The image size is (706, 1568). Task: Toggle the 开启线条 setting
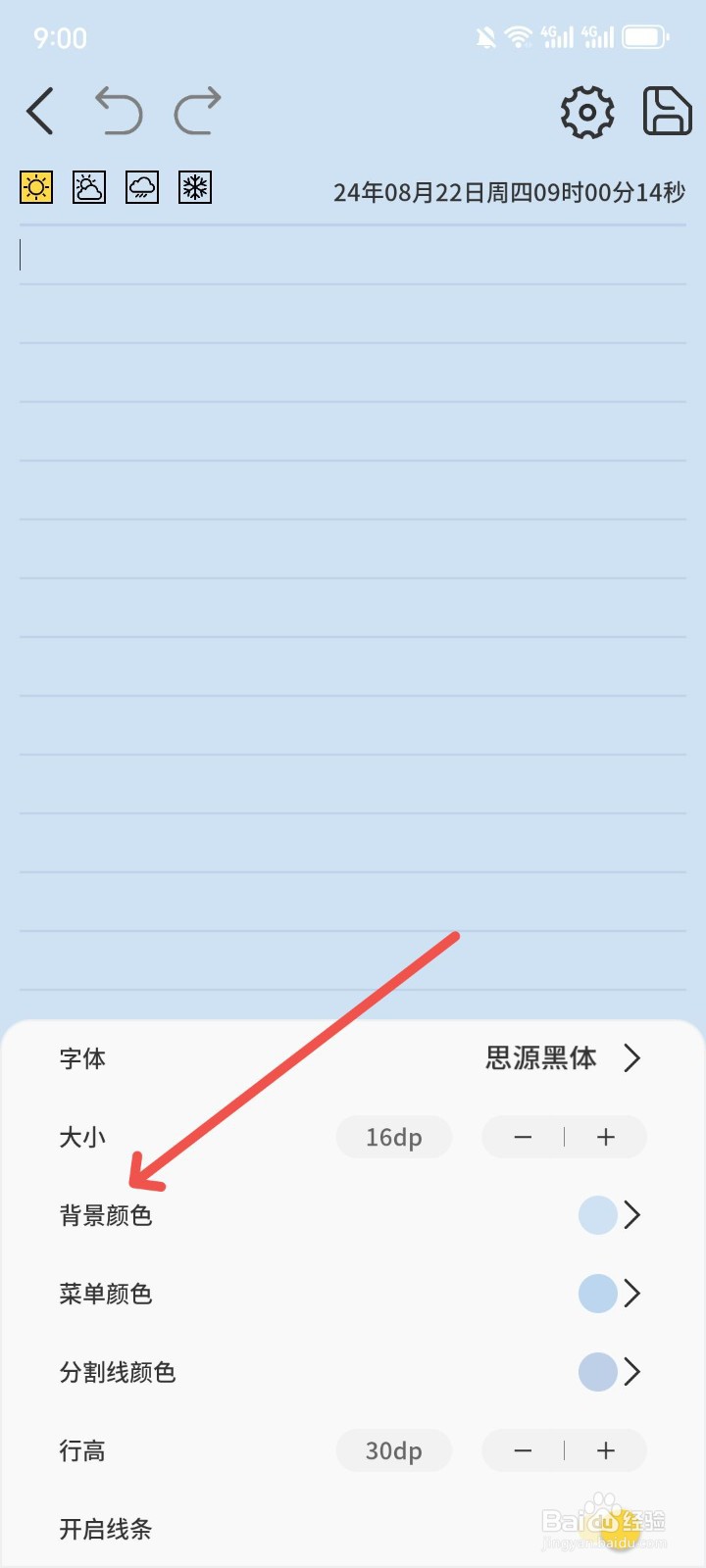coord(105,1529)
